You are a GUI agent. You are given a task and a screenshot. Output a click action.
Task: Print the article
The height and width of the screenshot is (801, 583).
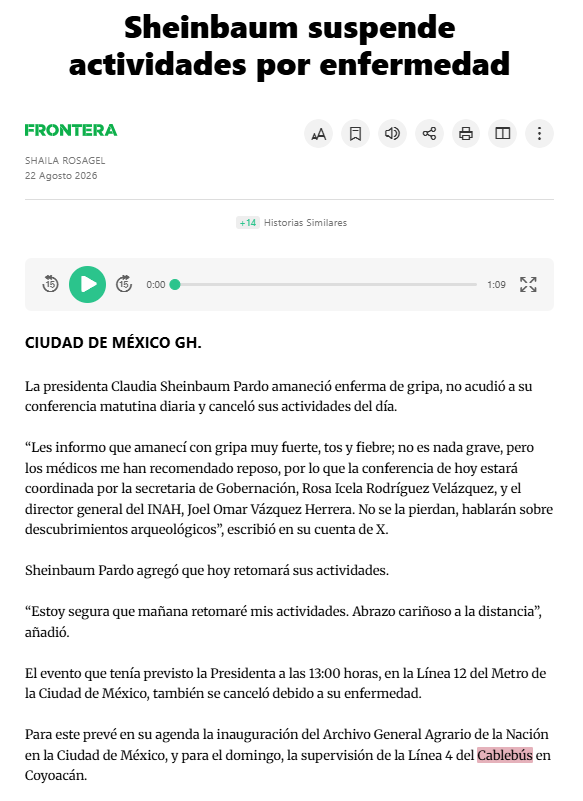pos(465,134)
